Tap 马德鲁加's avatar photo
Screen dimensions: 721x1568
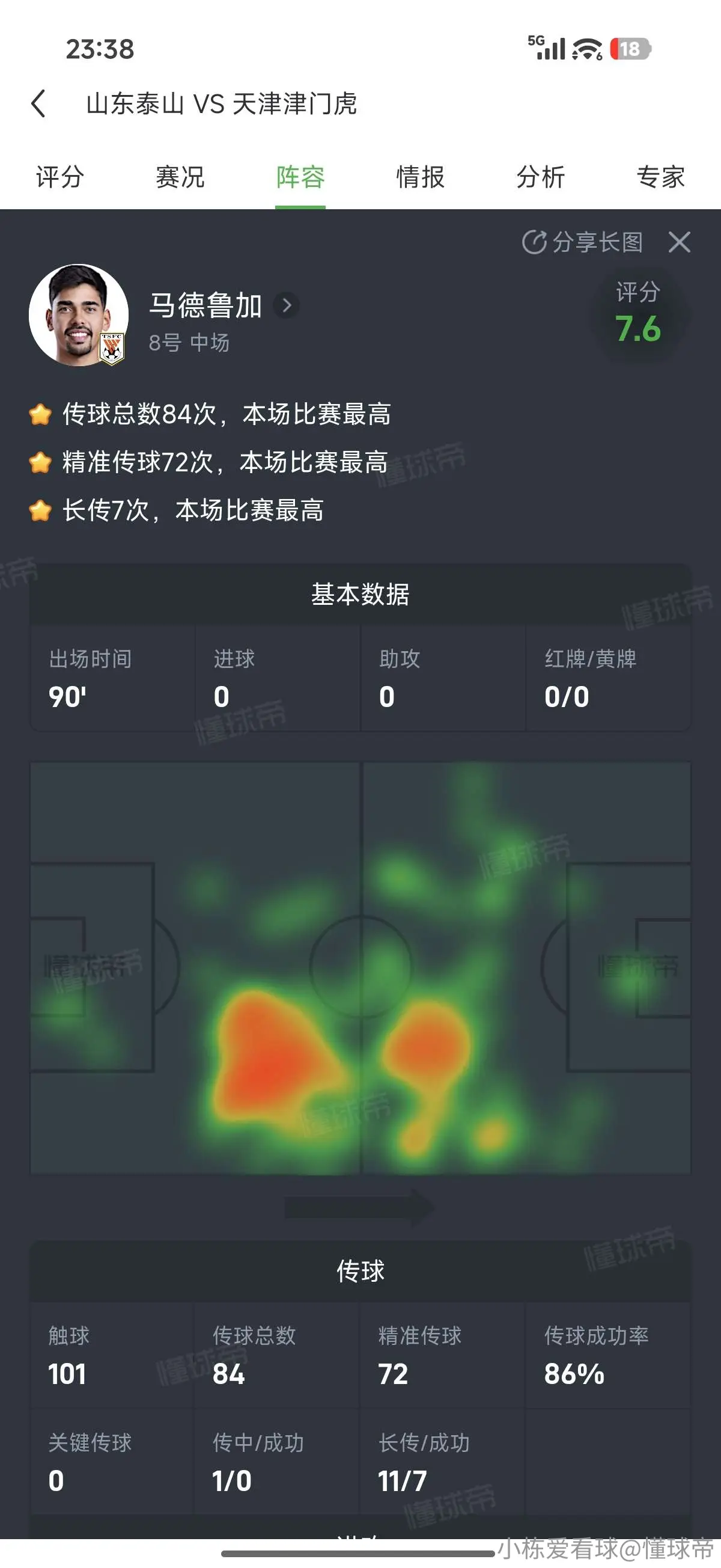tap(79, 314)
